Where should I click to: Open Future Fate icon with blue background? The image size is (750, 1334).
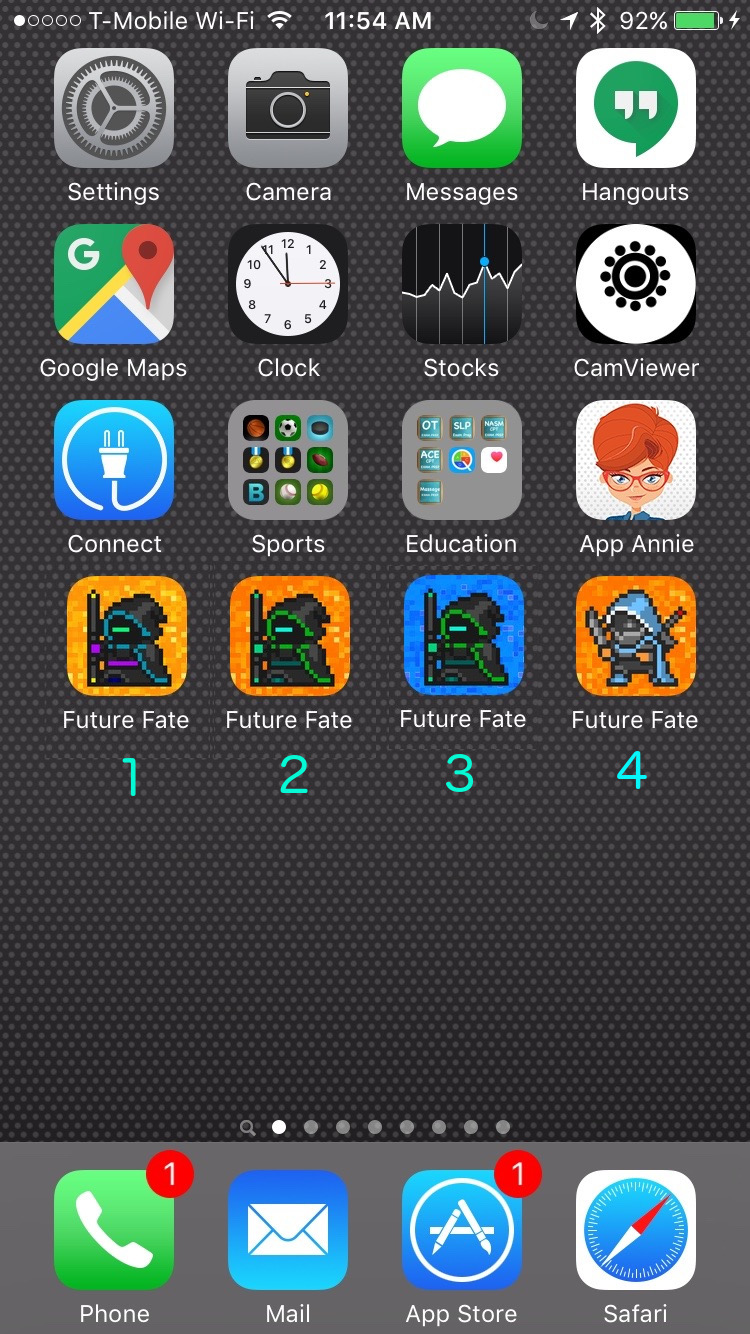tap(463, 635)
